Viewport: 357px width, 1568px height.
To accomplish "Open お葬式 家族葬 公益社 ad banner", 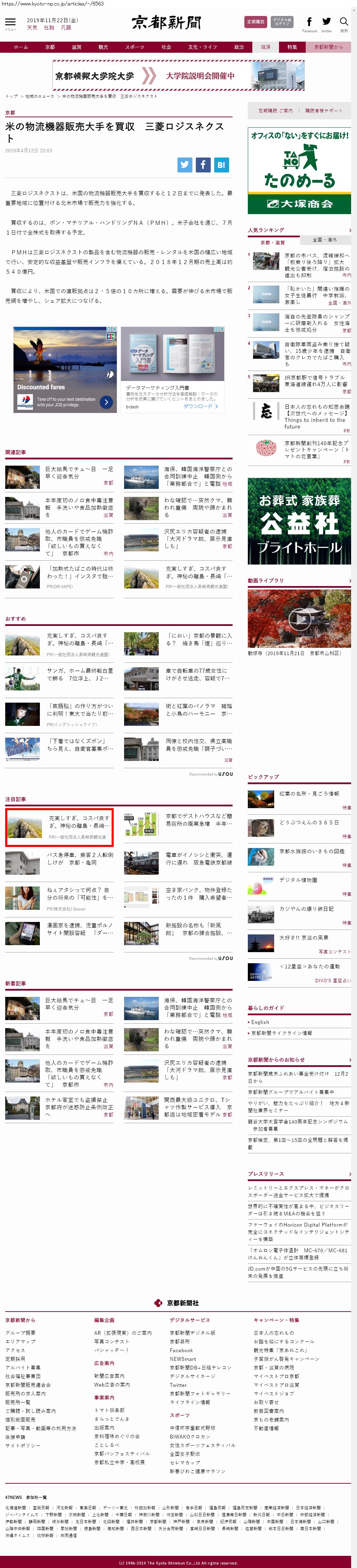I will pyautogui.click(x=299, y=521).
